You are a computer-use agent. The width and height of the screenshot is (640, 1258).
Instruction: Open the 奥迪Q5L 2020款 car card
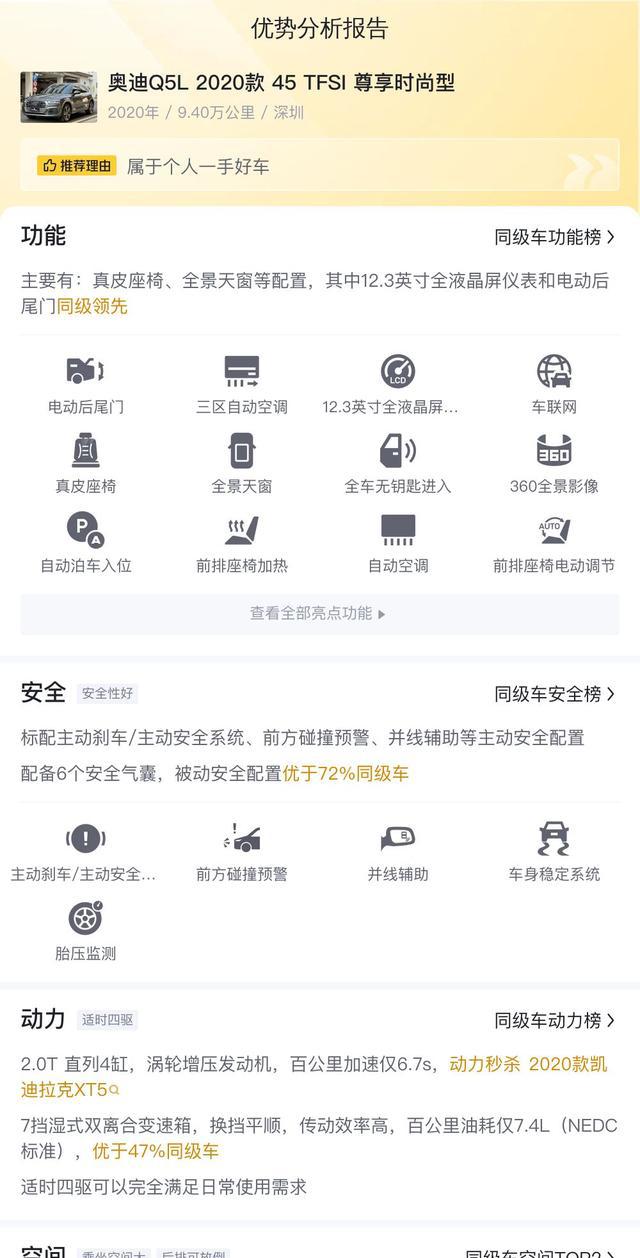(x=320, y=96)
